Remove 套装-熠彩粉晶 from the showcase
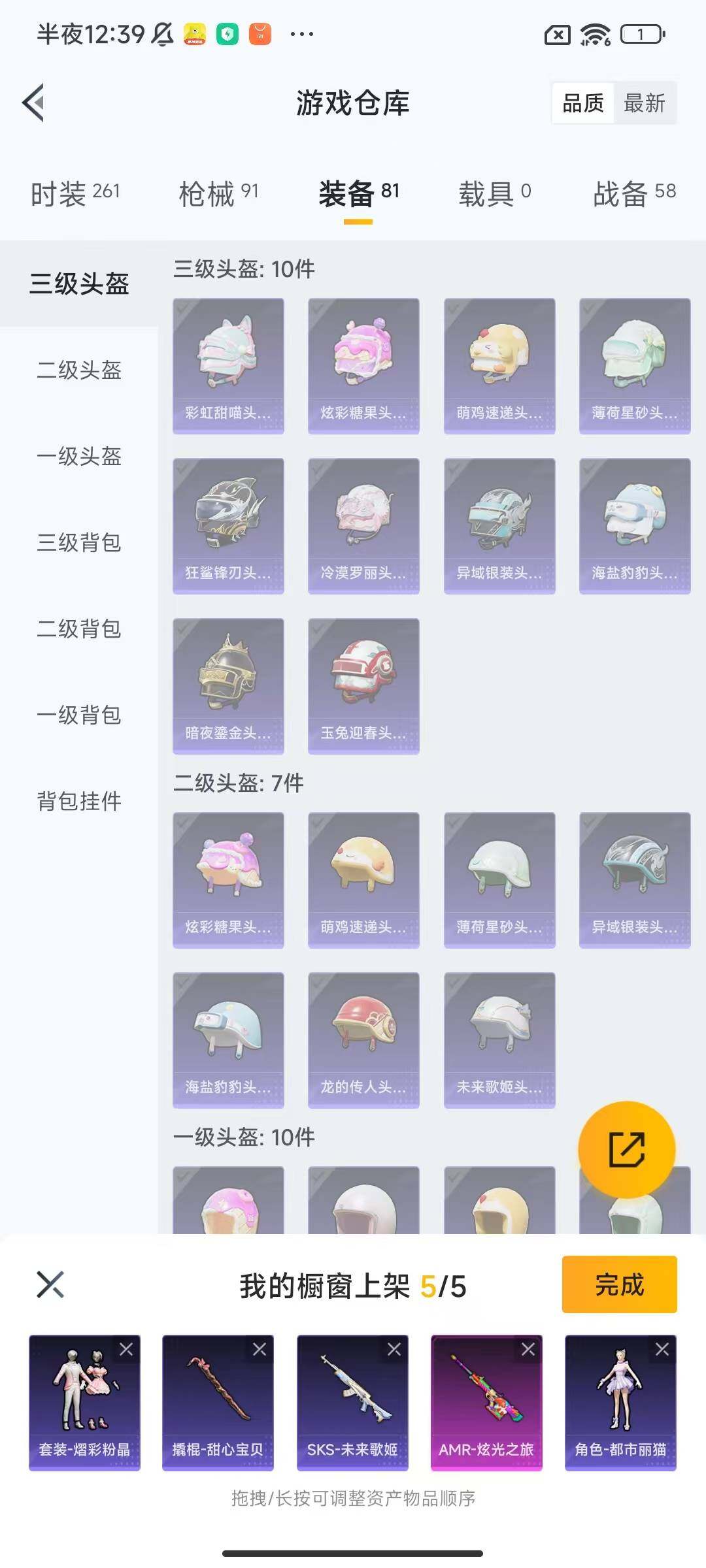The width and height of the screenshot is (706, 1568). tap(126, 1349)
